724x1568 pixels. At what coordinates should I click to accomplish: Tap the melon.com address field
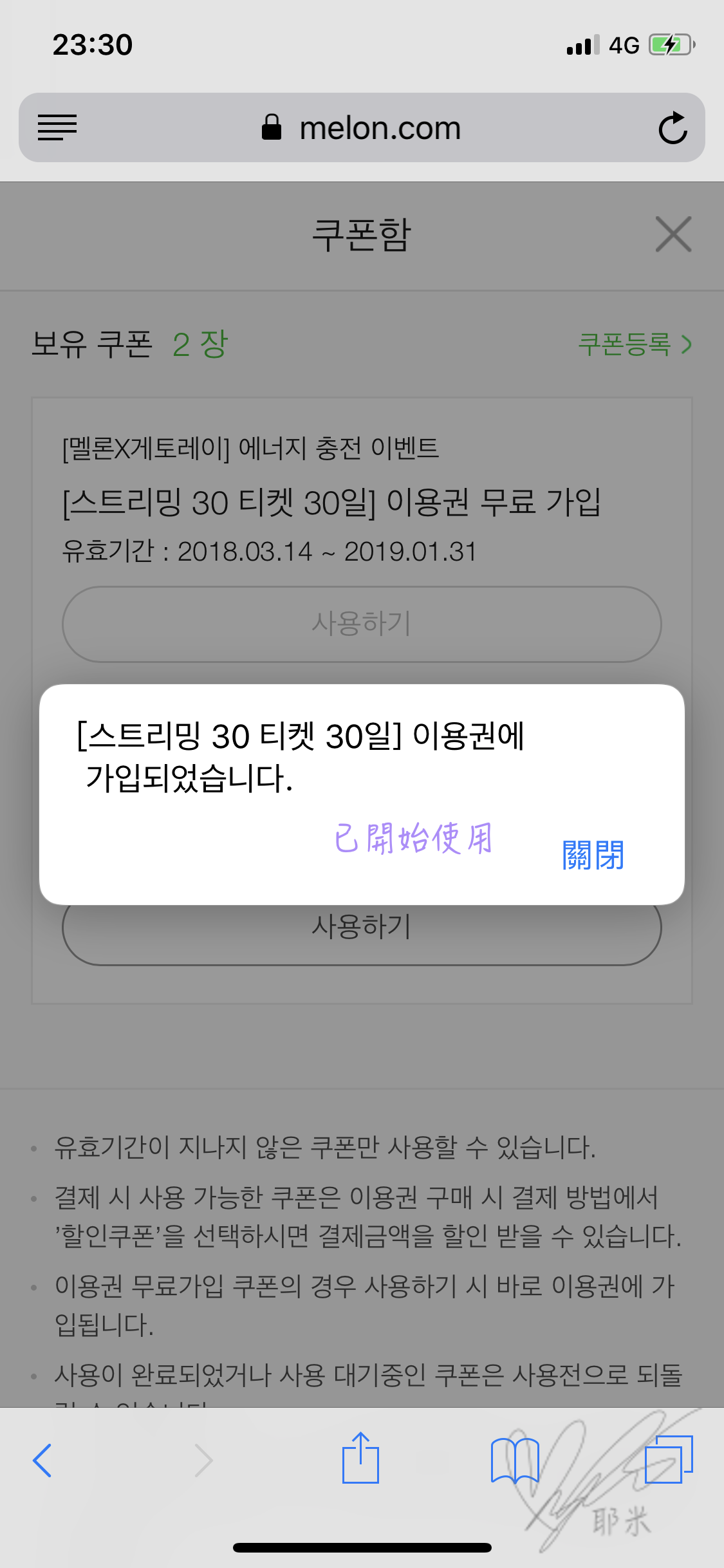(362, 127)
